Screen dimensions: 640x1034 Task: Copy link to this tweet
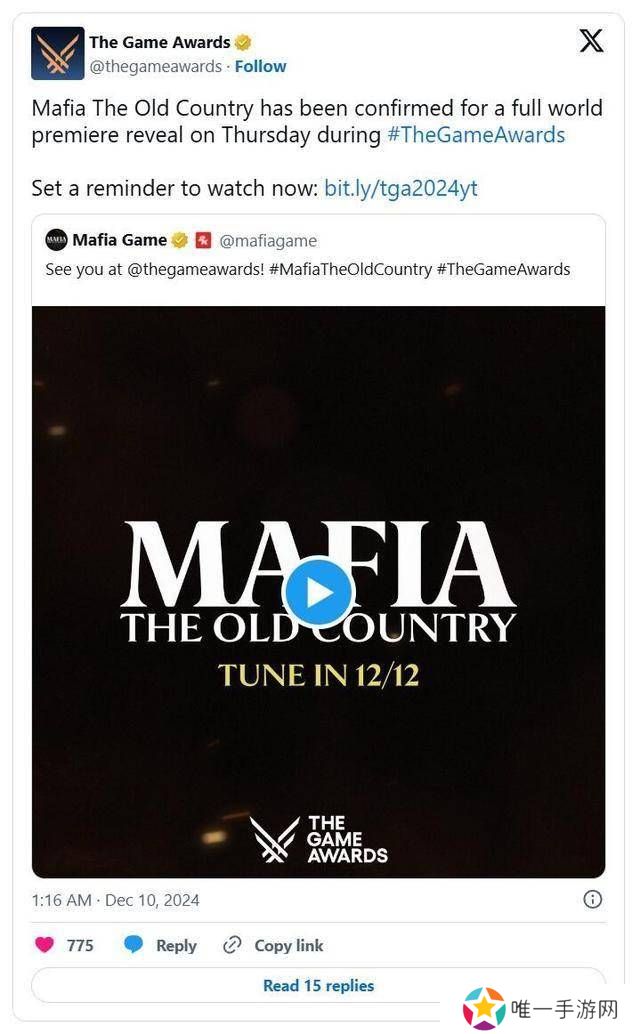pyautogui.click(x=274, y=945)
